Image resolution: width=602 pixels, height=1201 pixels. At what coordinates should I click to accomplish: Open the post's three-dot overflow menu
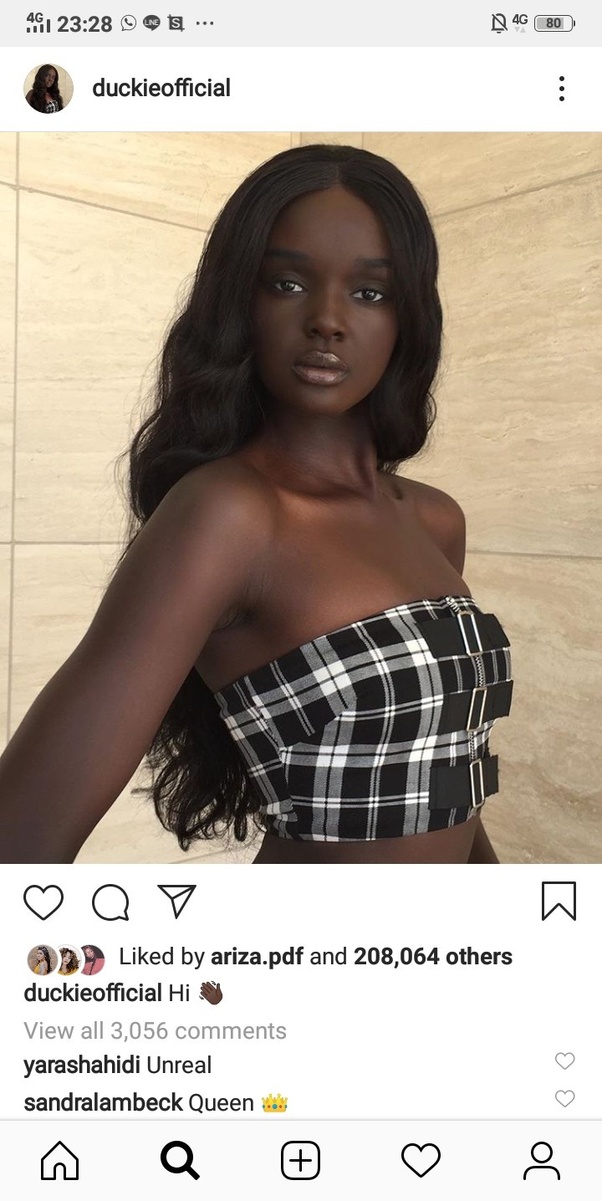coord(562,88)
